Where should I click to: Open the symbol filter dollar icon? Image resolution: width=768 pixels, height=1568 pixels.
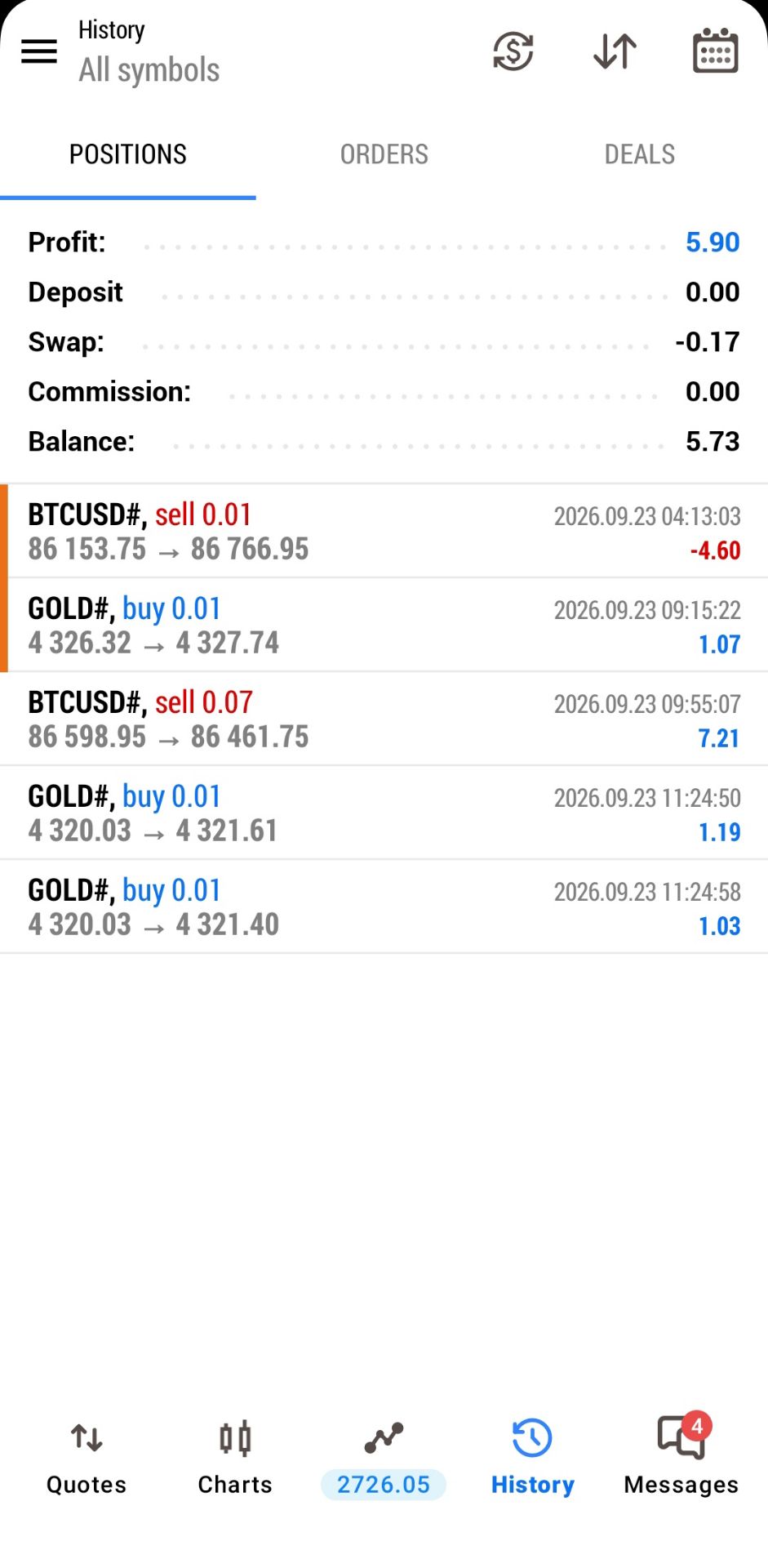[513, 51]
